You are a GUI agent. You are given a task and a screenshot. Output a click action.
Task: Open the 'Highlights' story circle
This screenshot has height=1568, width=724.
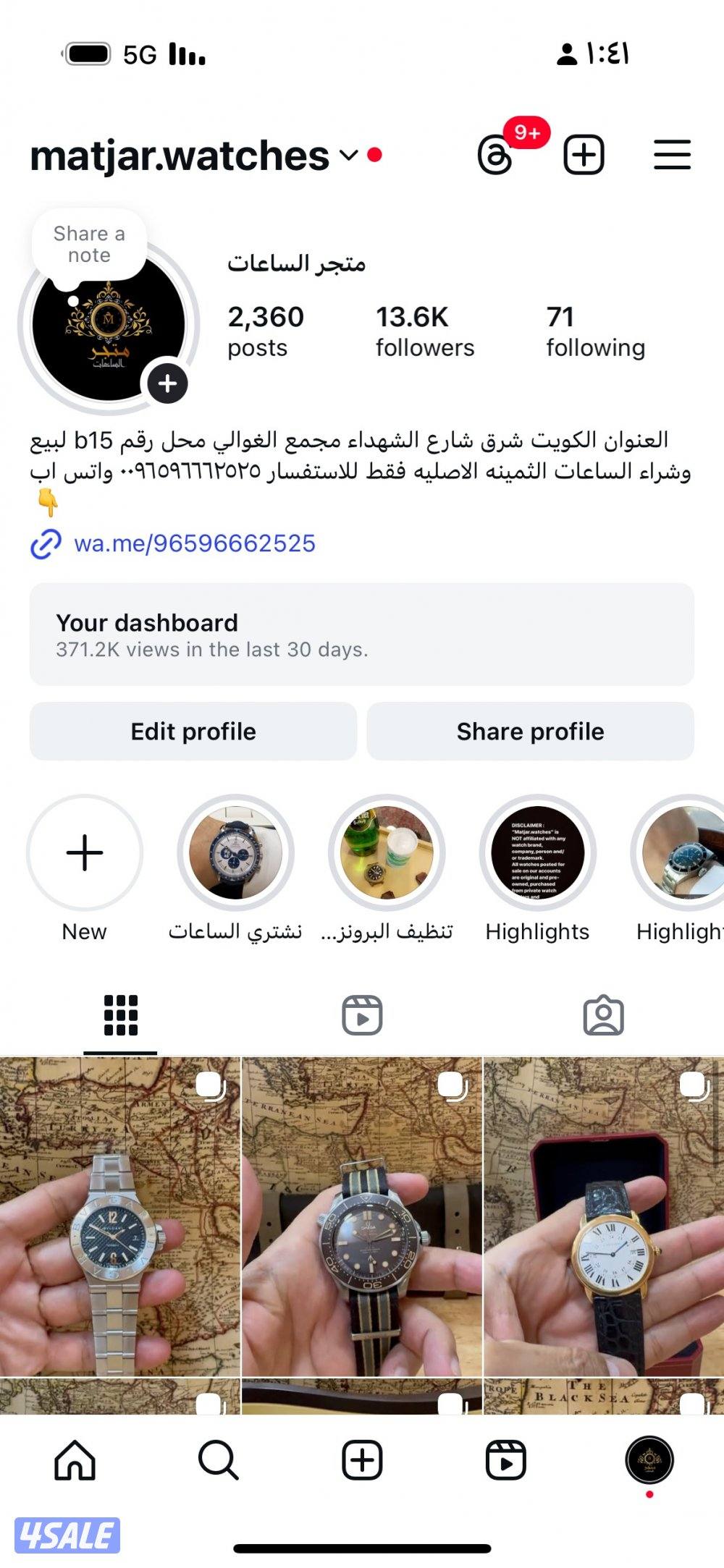[537, 854]
